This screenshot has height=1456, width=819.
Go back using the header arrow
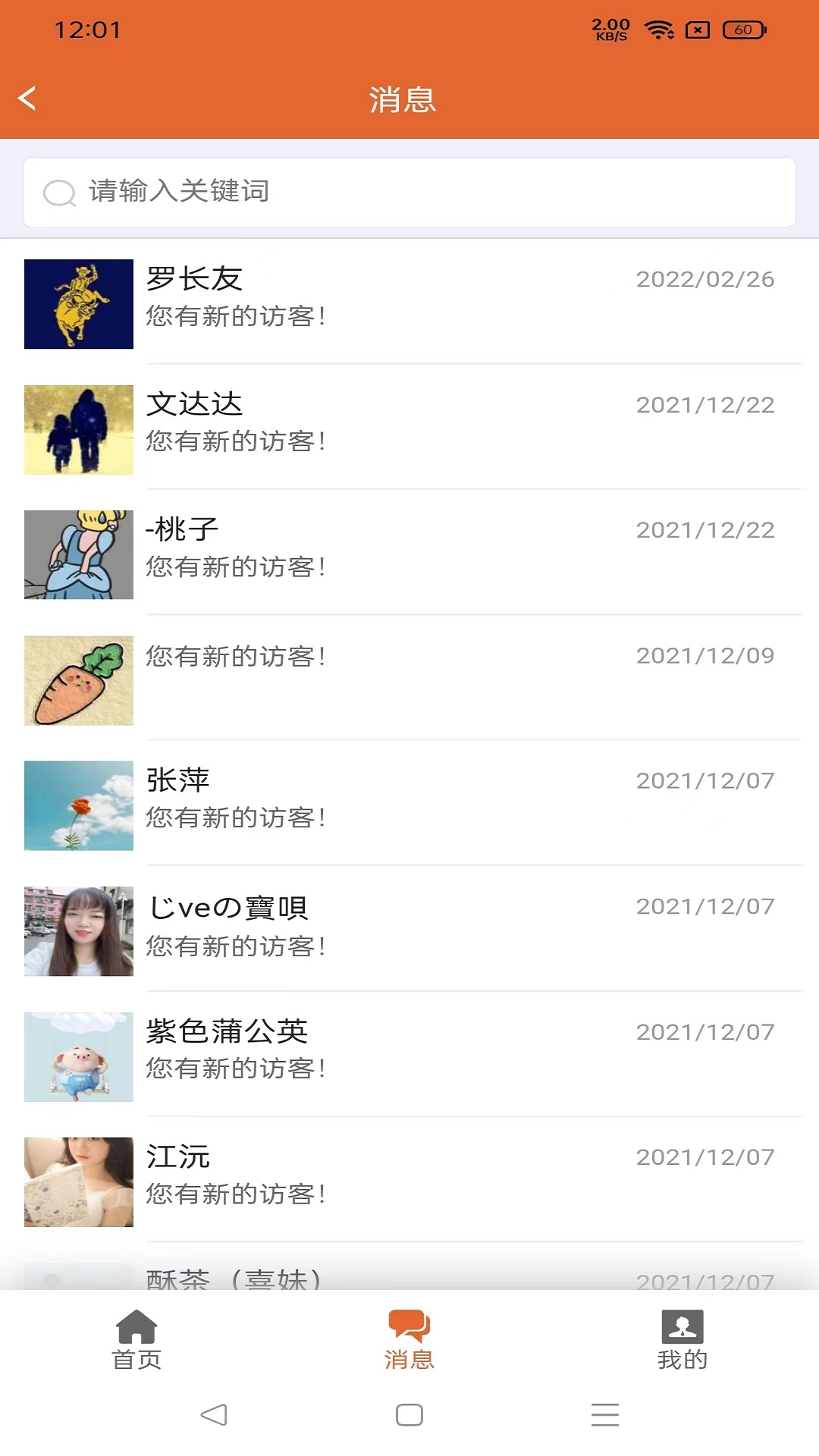tap(27, 98)
